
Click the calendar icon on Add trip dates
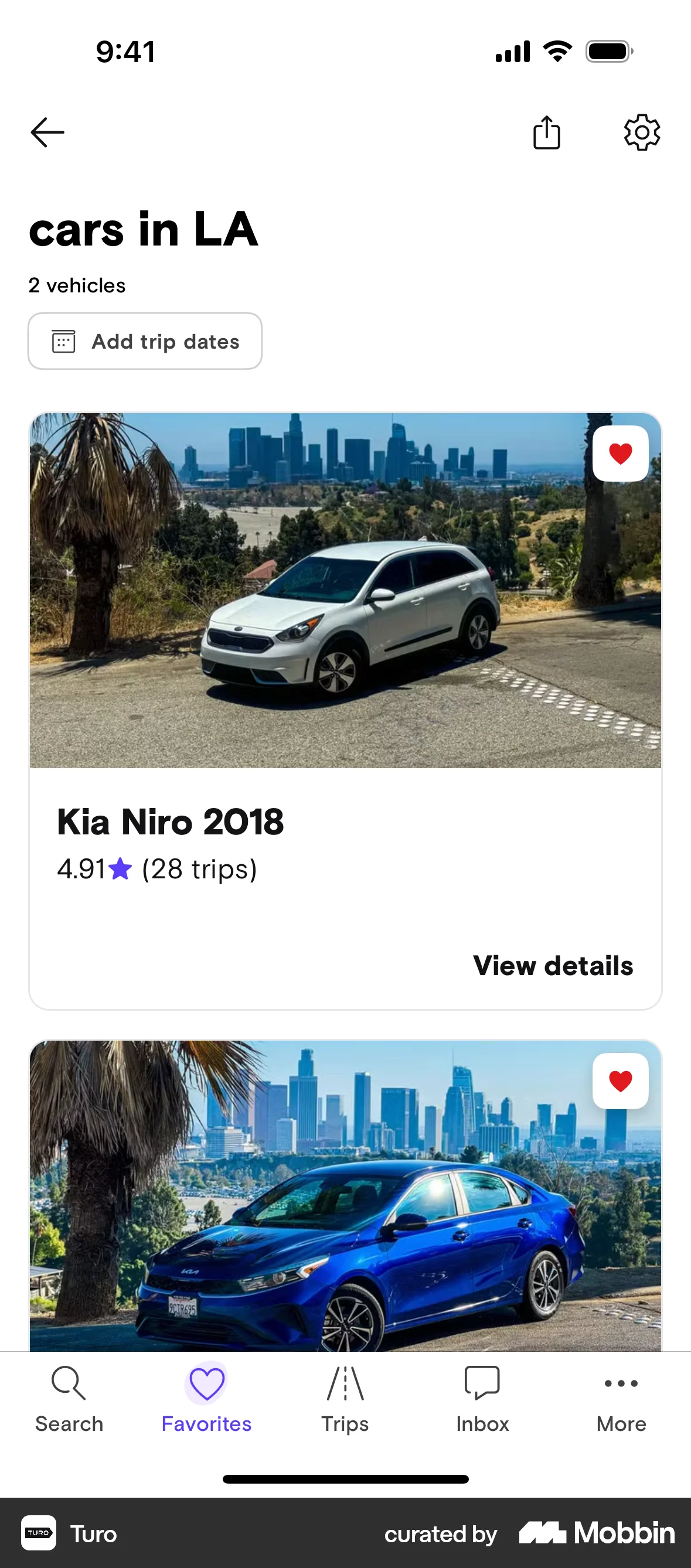(64, 341)
